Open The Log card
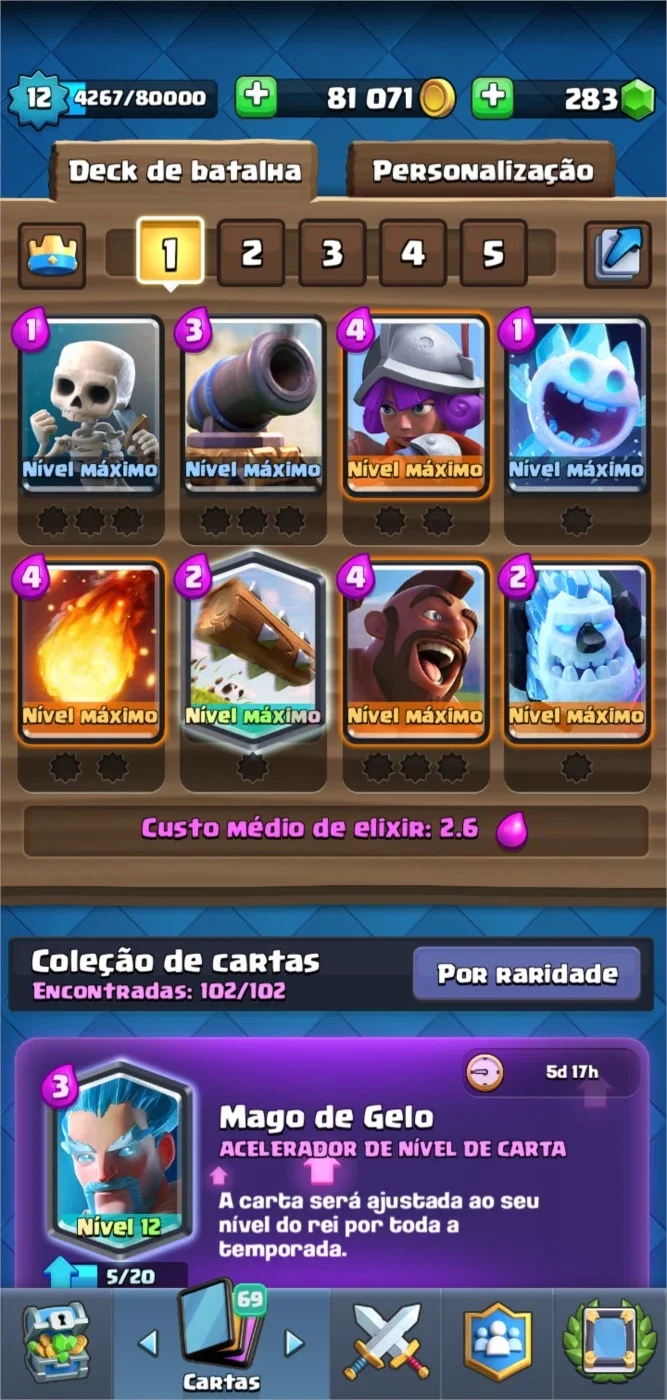This screenshot has height=1400, width=667. point(253,650)
